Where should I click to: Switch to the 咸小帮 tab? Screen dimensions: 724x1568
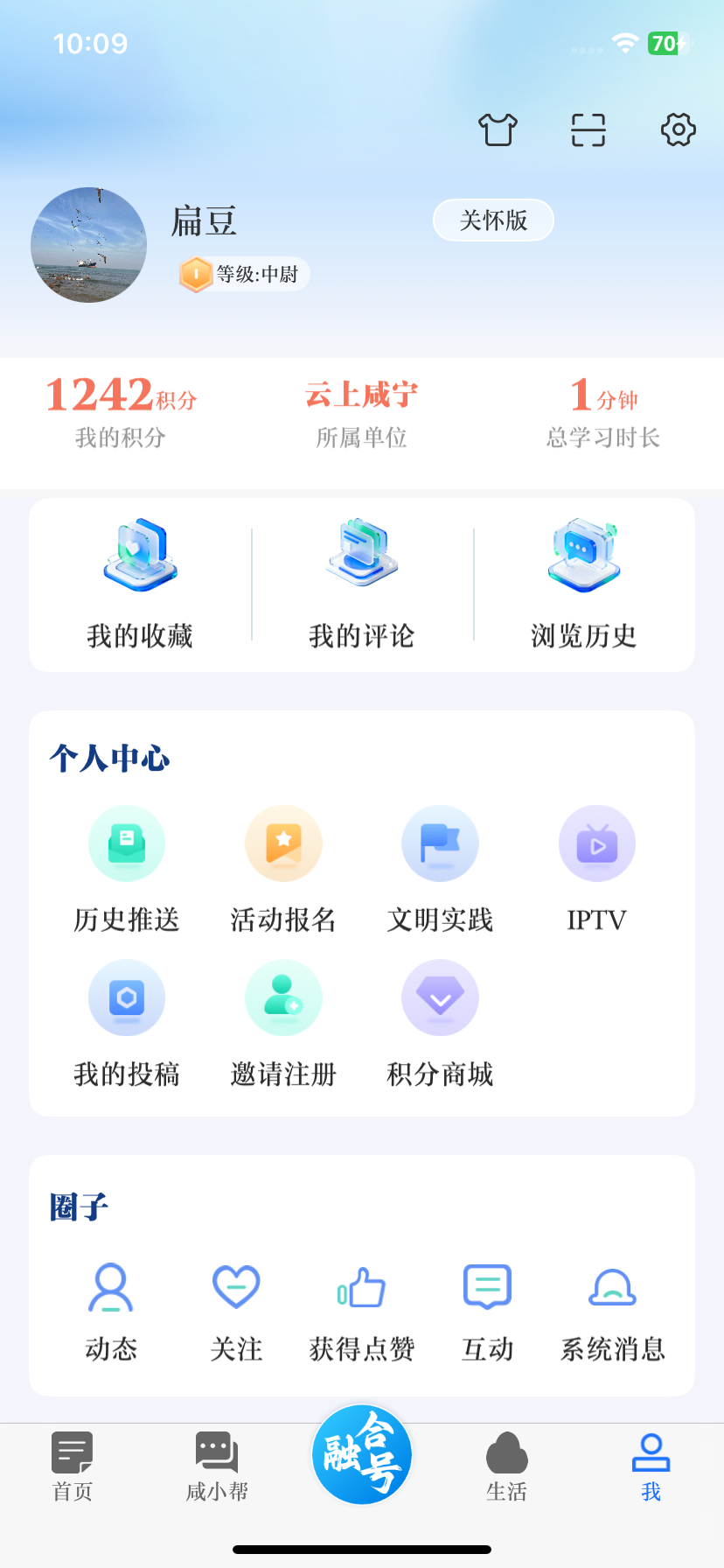tap(217, 1466)
